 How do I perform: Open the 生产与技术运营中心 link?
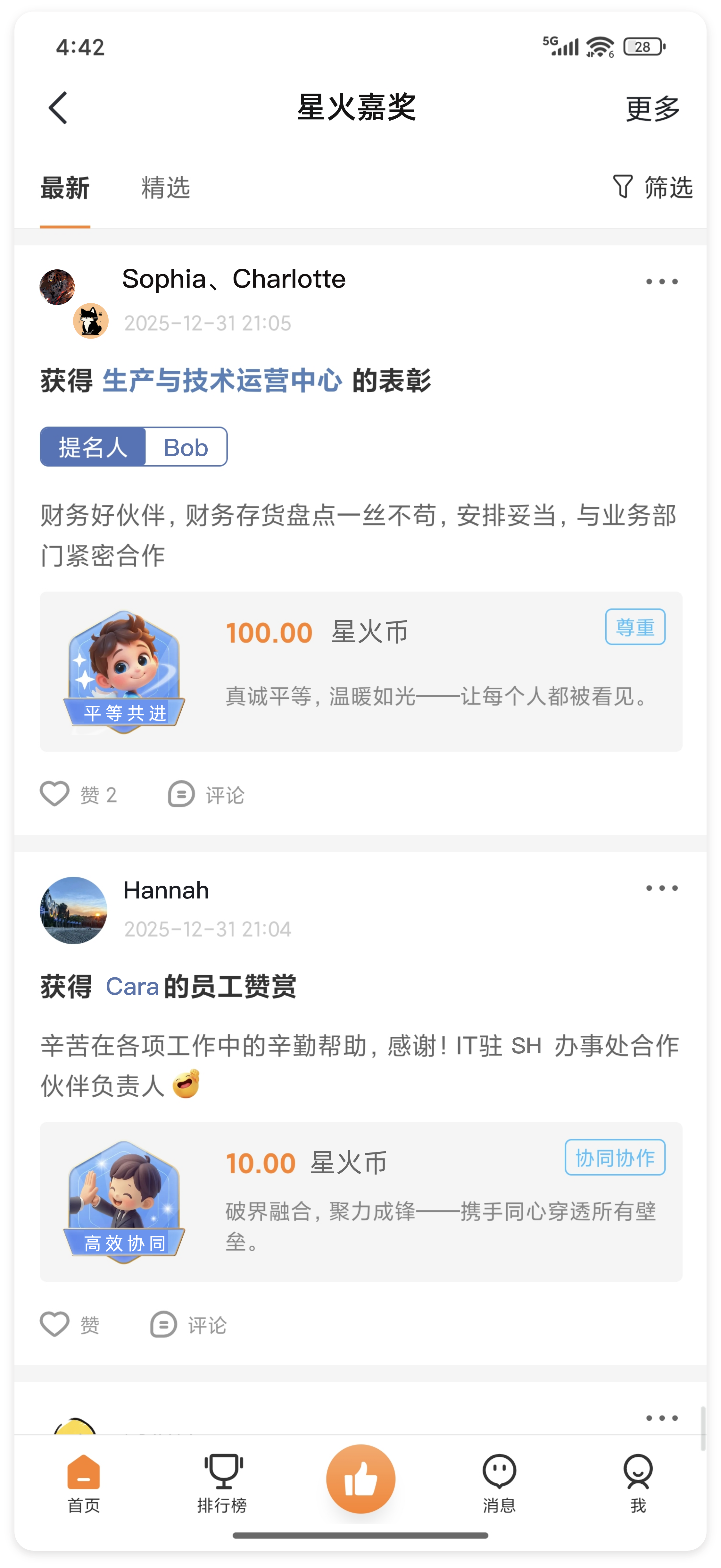[222, 381]
